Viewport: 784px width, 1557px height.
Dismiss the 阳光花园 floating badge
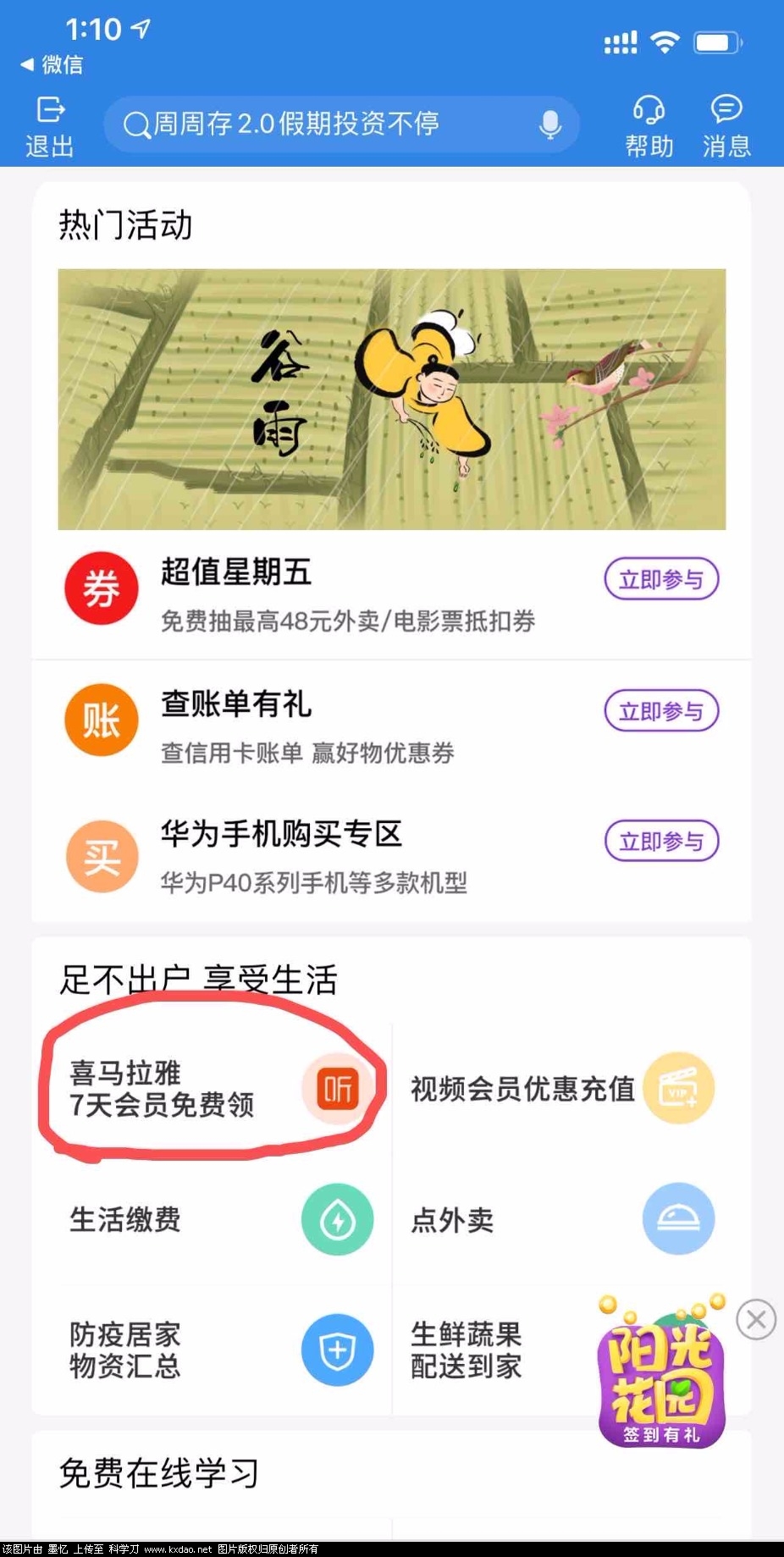pyautogui.click(x=756, y=1320)
